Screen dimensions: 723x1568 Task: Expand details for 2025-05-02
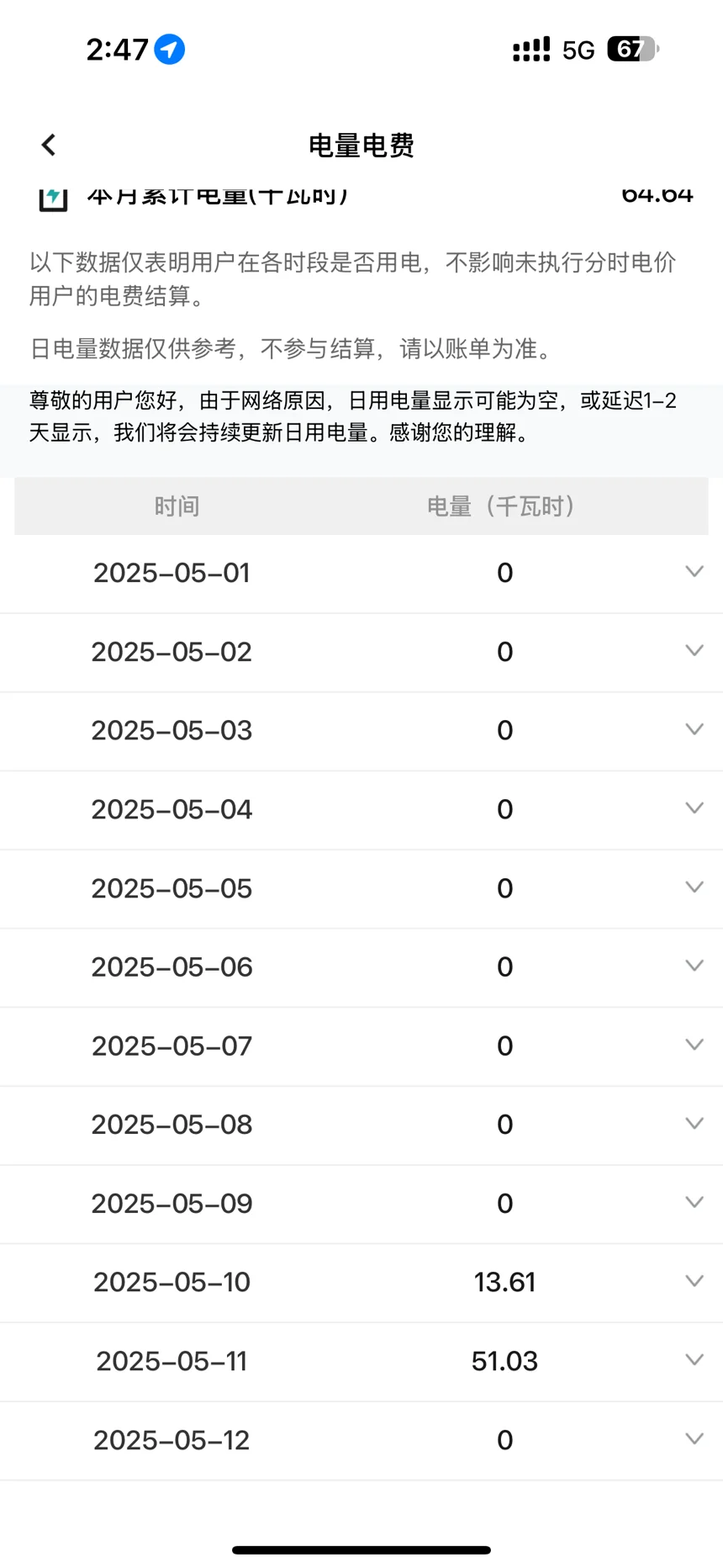pyautogui.click(x=694, y=651)
